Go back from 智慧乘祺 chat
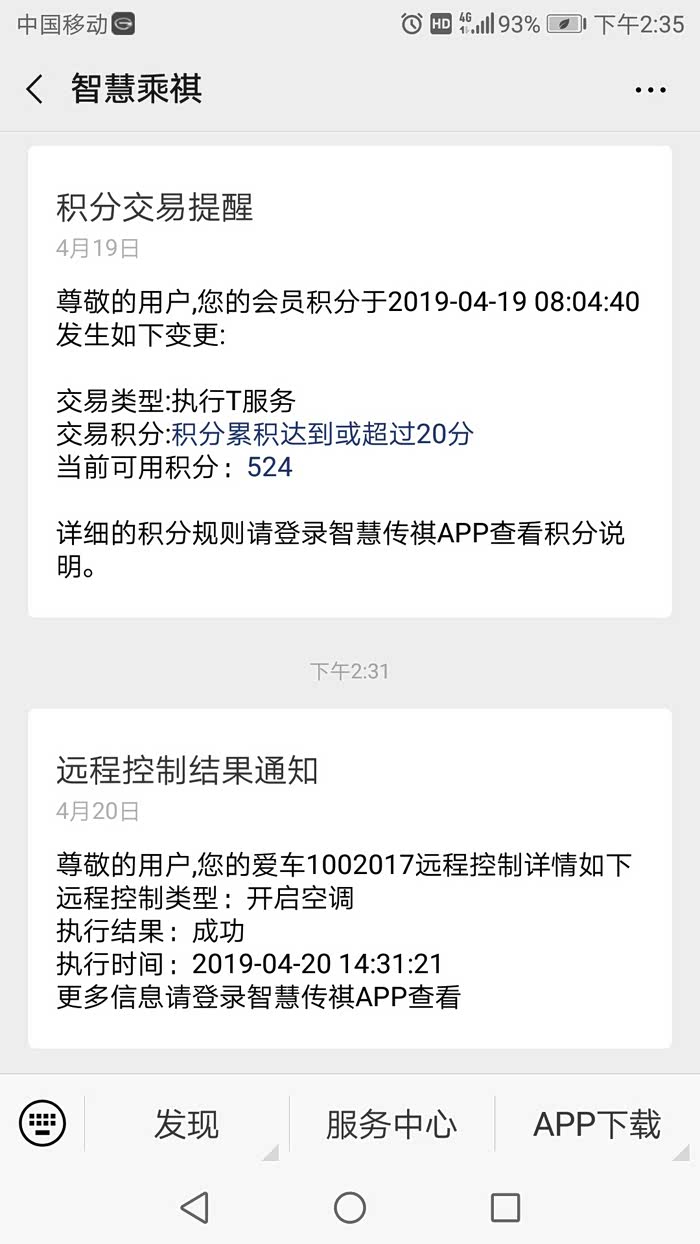The image size is (700, 1244). point(35,89)
